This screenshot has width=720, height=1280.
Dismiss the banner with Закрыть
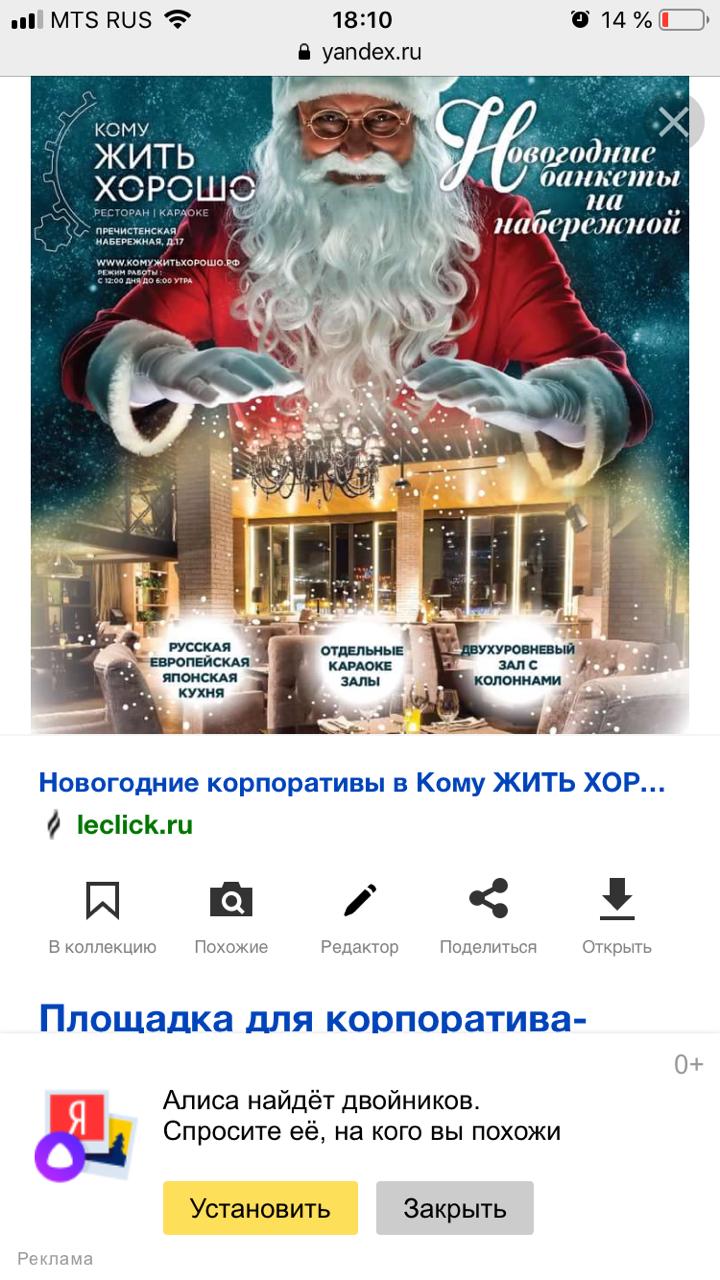[x=454, y=1208]
